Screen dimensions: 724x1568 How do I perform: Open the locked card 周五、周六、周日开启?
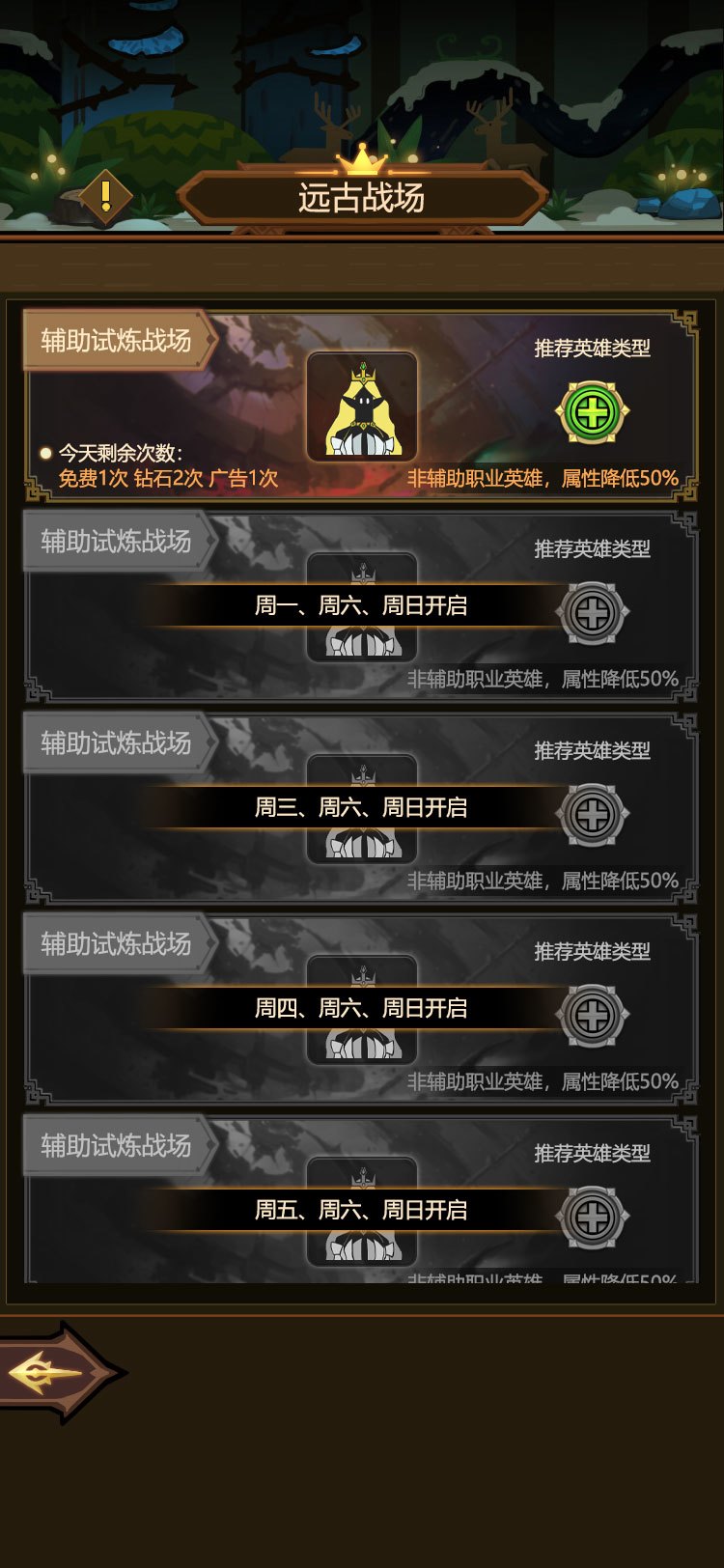pyautogui.click(x=361, y=1209)
